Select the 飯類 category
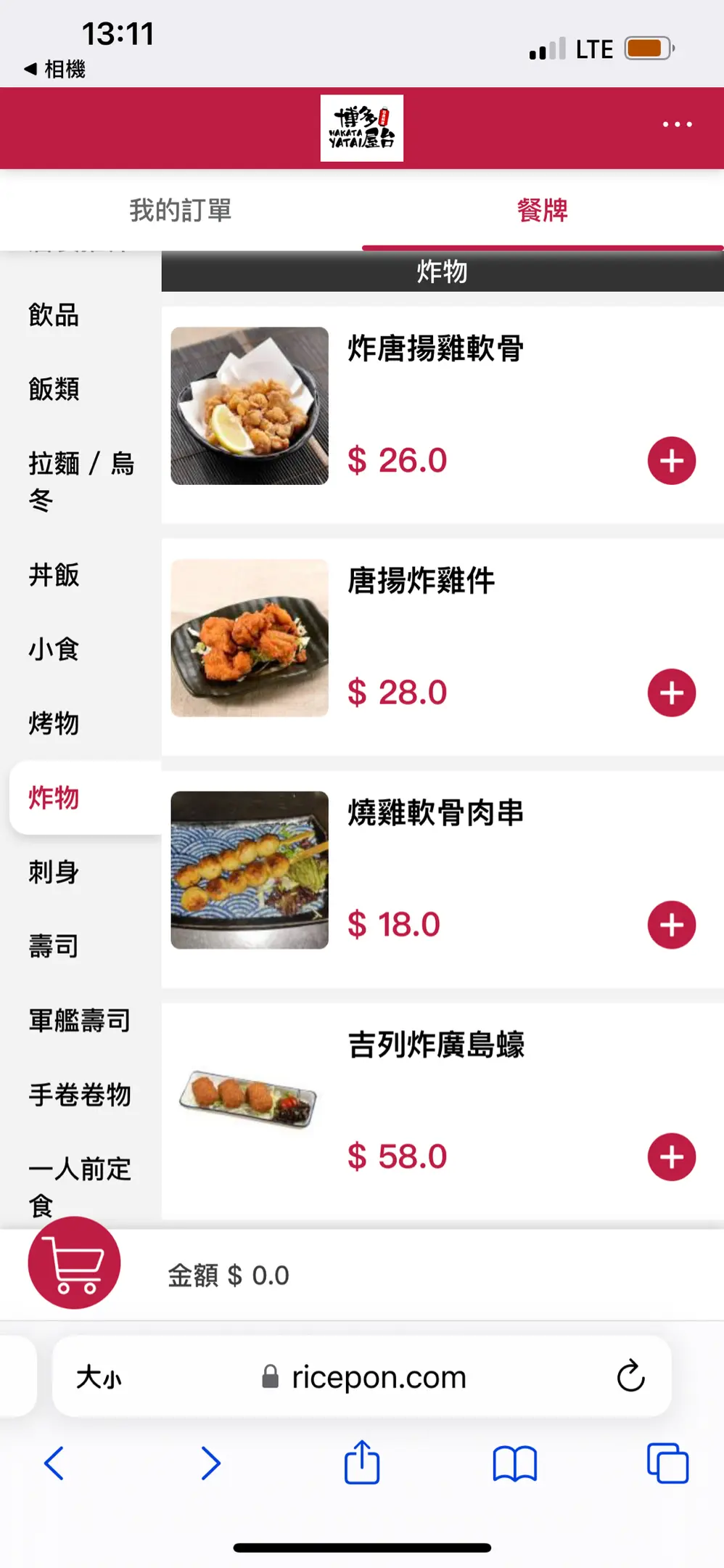The image size is (724, 1568). (x=54, y=389)
